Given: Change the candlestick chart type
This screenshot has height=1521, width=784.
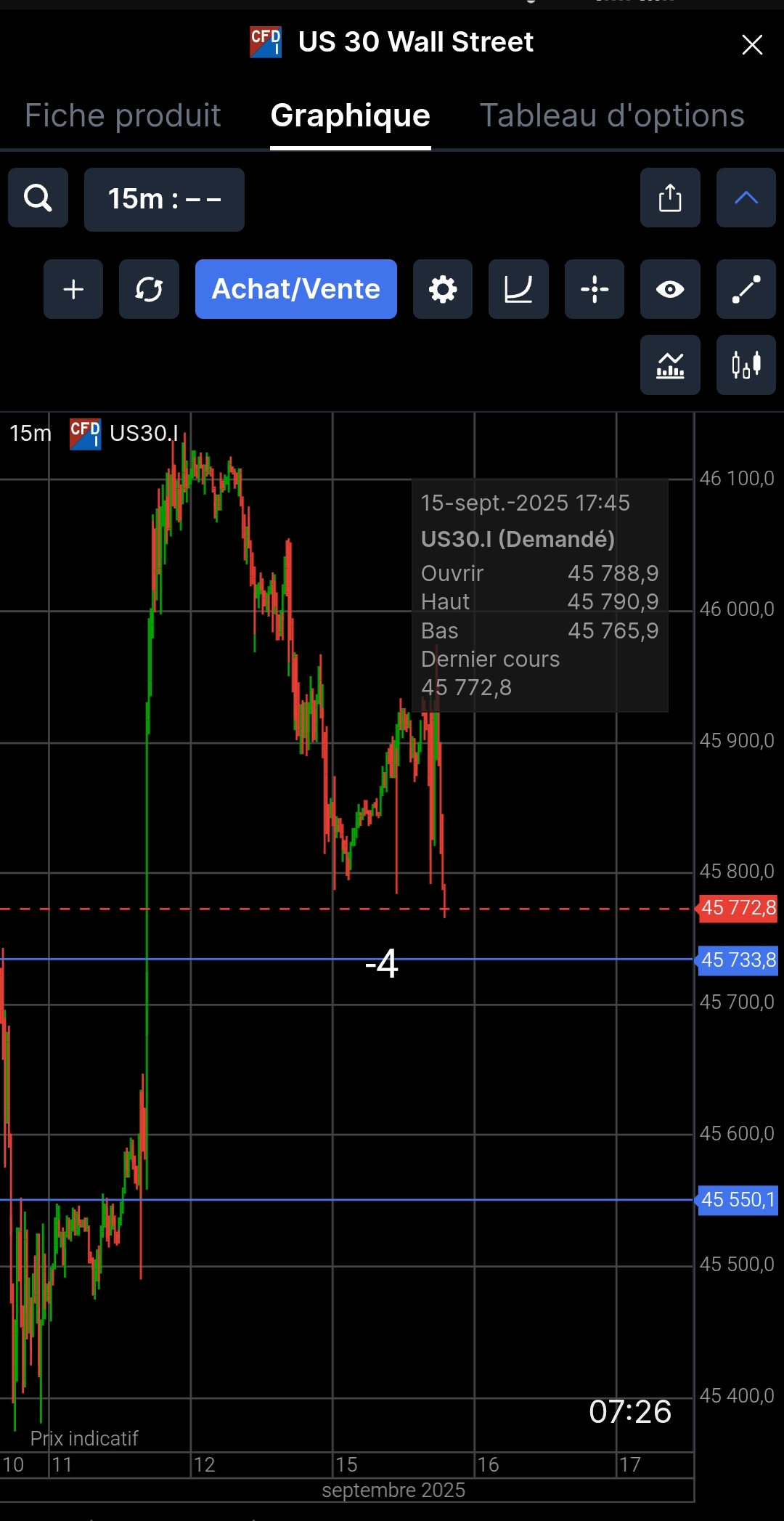Looking at the screenshot, I should point(746,365).
